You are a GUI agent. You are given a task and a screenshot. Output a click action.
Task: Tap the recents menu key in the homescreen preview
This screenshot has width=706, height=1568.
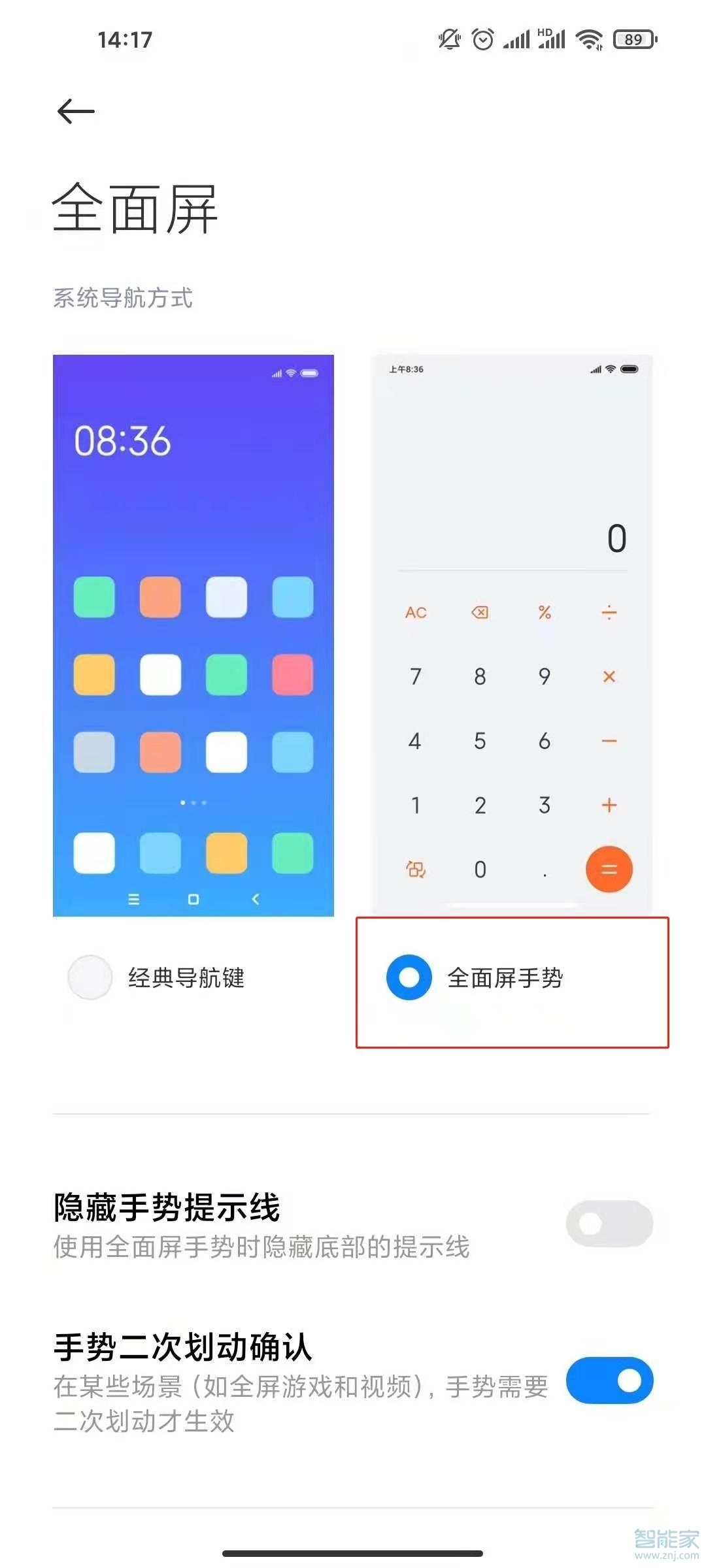[x=134, y=898]
